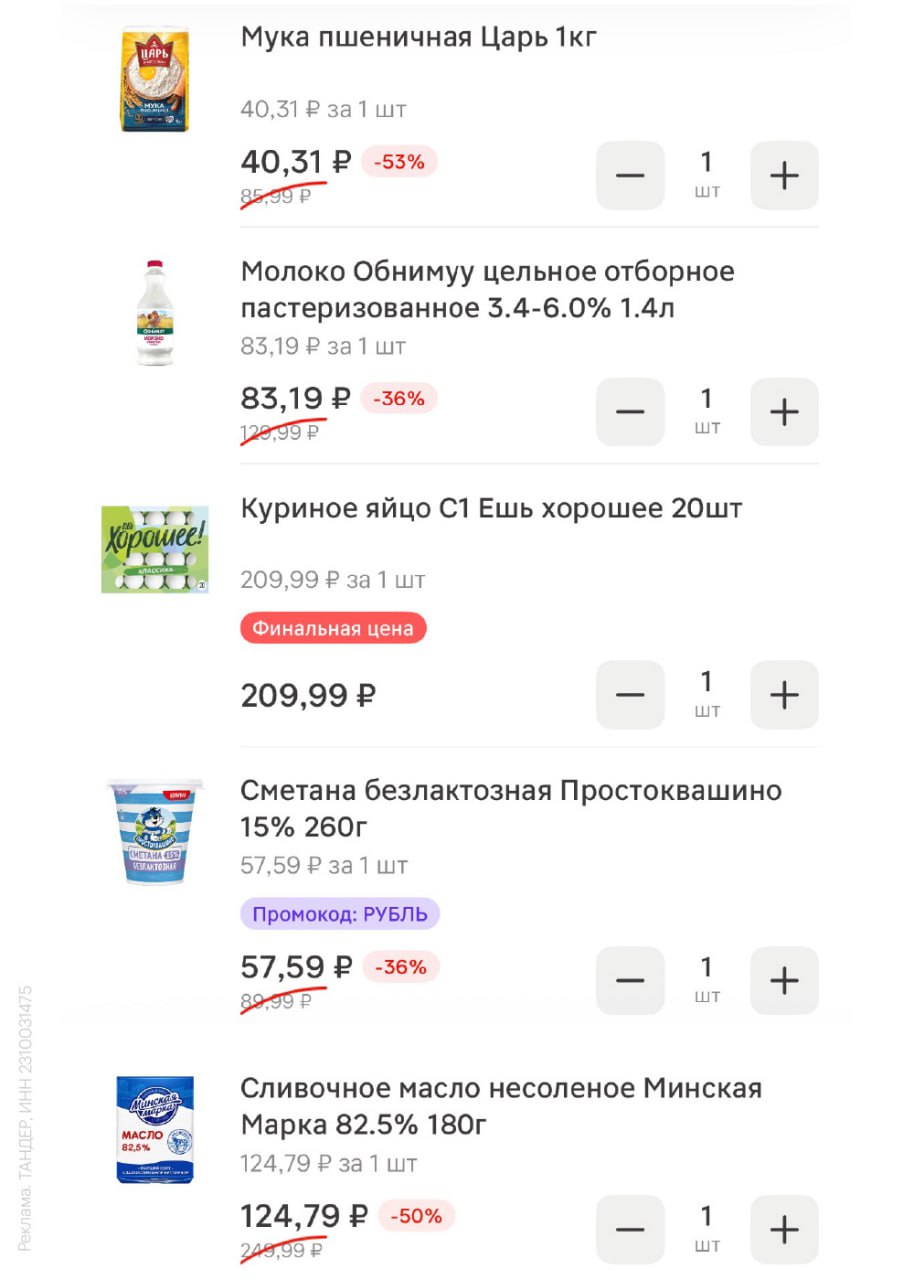
Task: Add one more Молоко Обнимуу
Action: click(x=784, y=412)
